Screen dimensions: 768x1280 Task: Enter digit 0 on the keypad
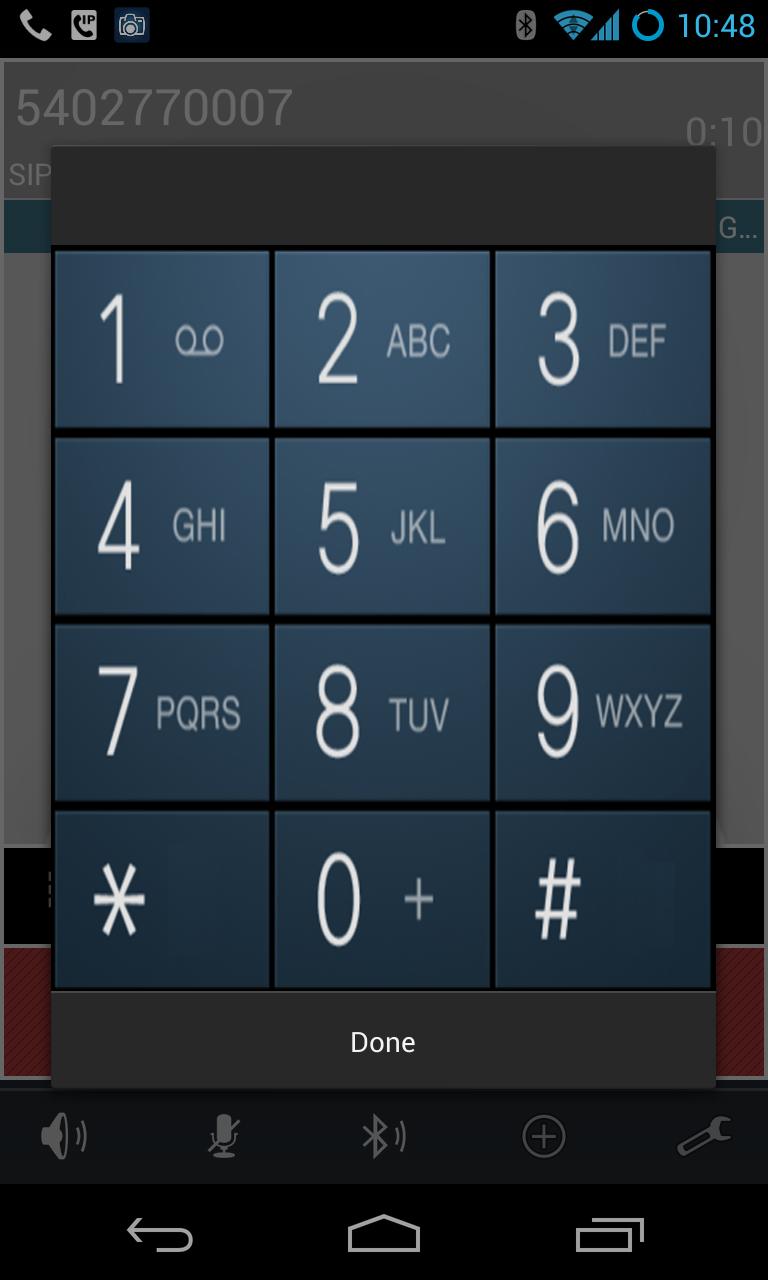[382, 899]
